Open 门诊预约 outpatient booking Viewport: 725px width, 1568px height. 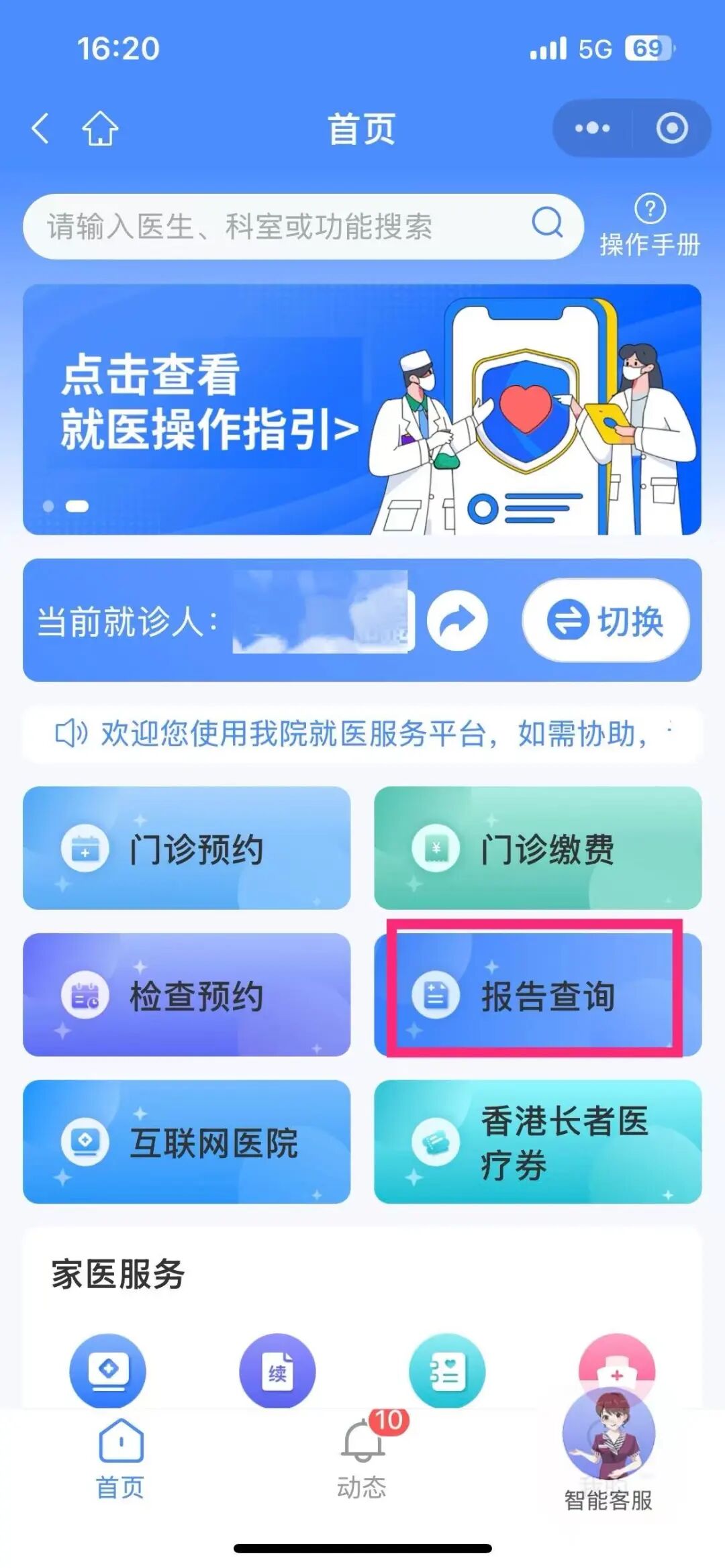(187, 848)
